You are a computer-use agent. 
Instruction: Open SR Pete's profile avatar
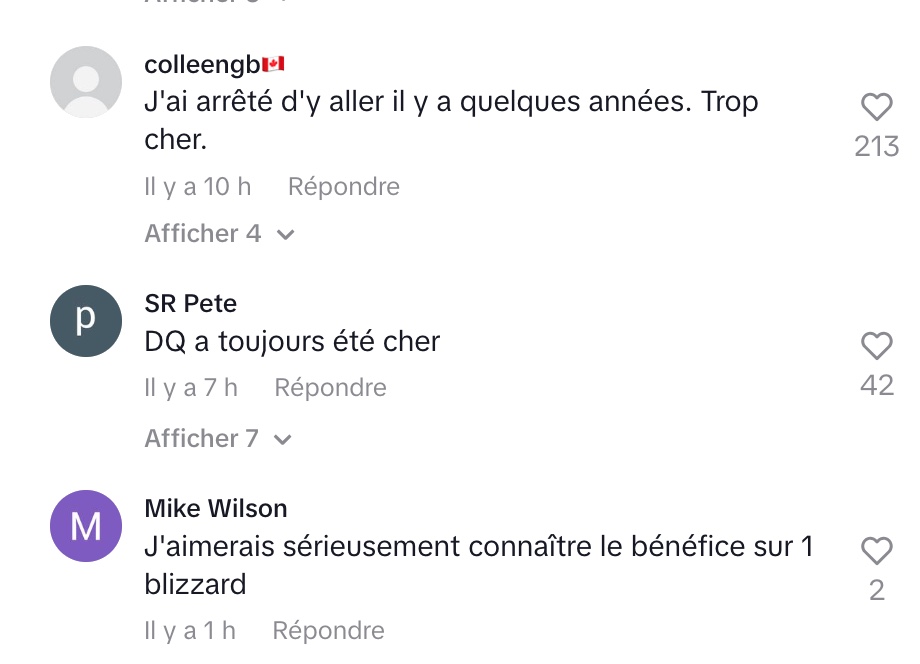pos(86,321)
